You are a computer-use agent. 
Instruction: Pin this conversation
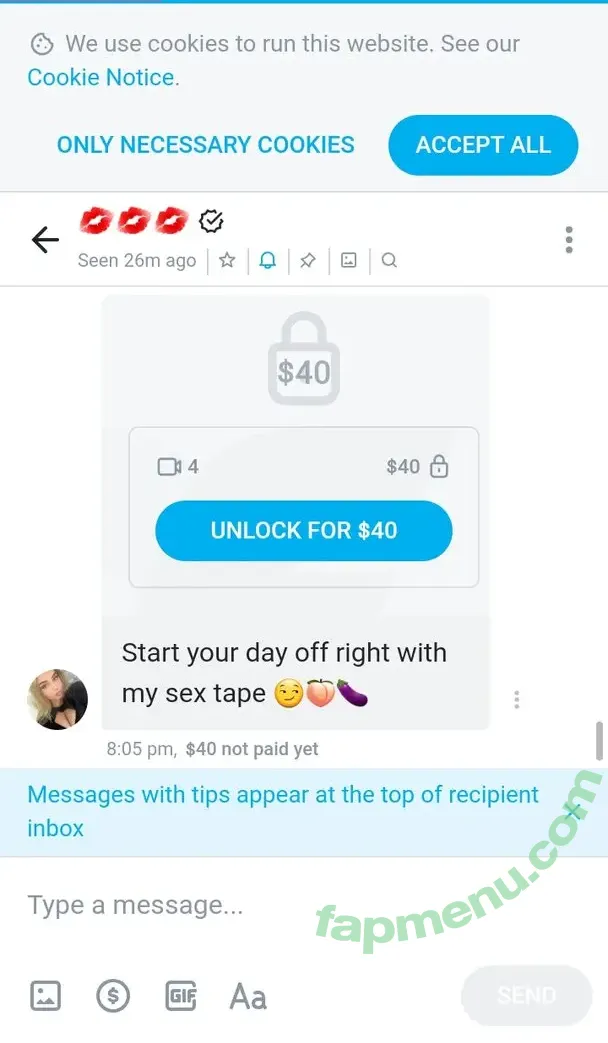[308, 260]
